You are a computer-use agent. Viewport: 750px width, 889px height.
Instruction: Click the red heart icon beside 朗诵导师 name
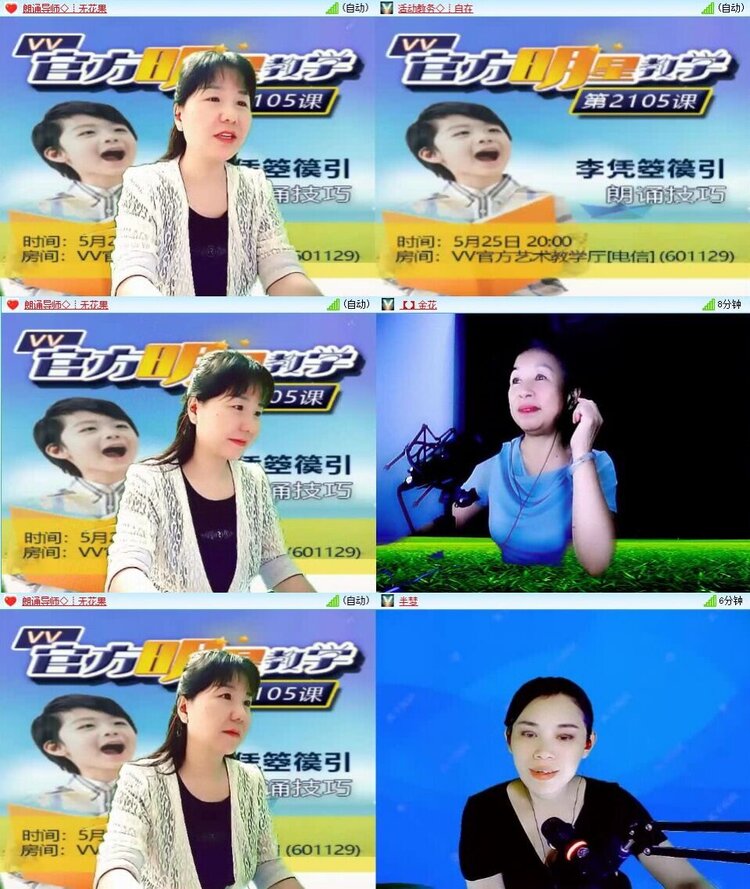pos(10,10)
